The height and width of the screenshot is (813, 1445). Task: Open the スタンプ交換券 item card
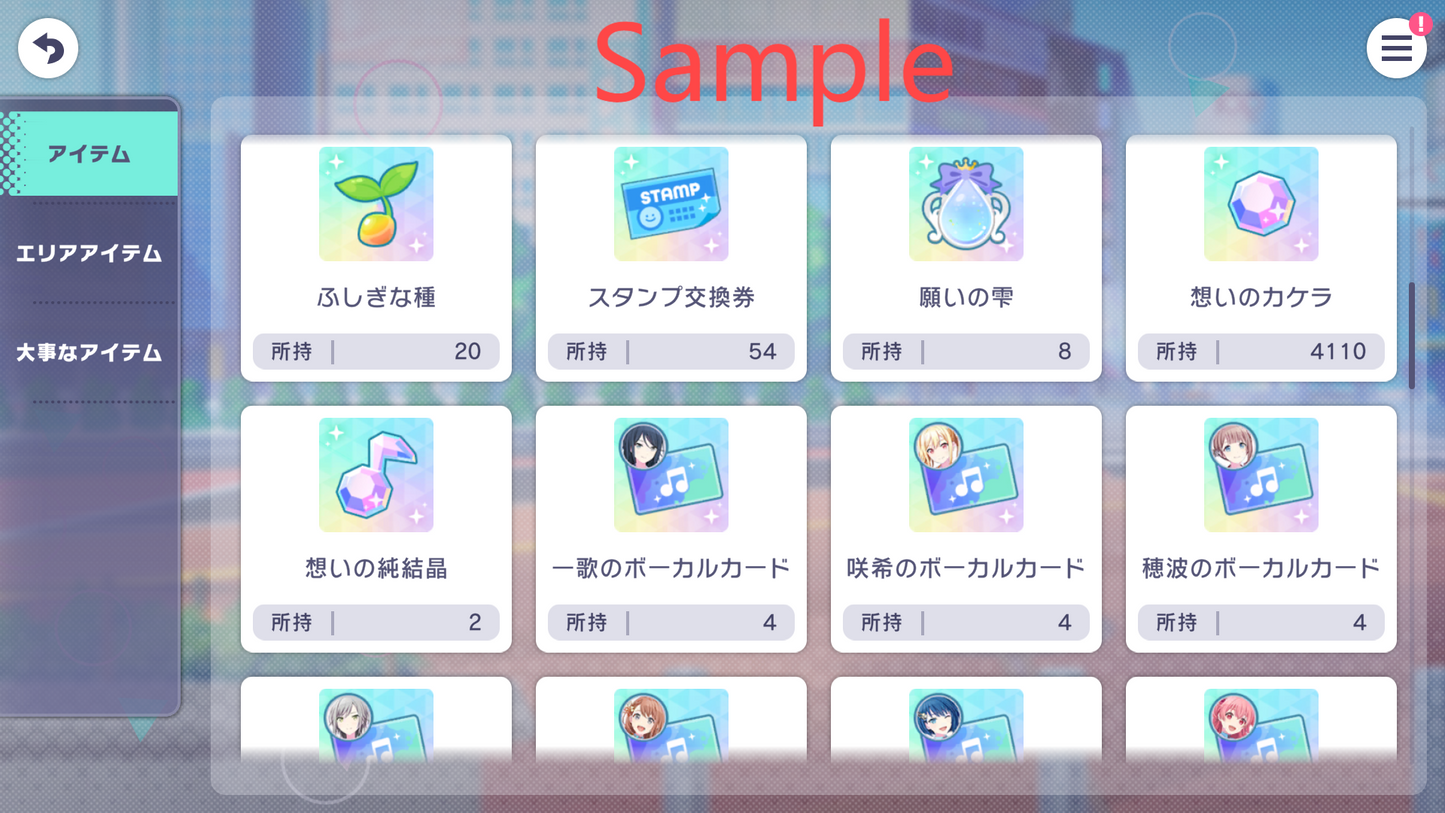[671, 258]
